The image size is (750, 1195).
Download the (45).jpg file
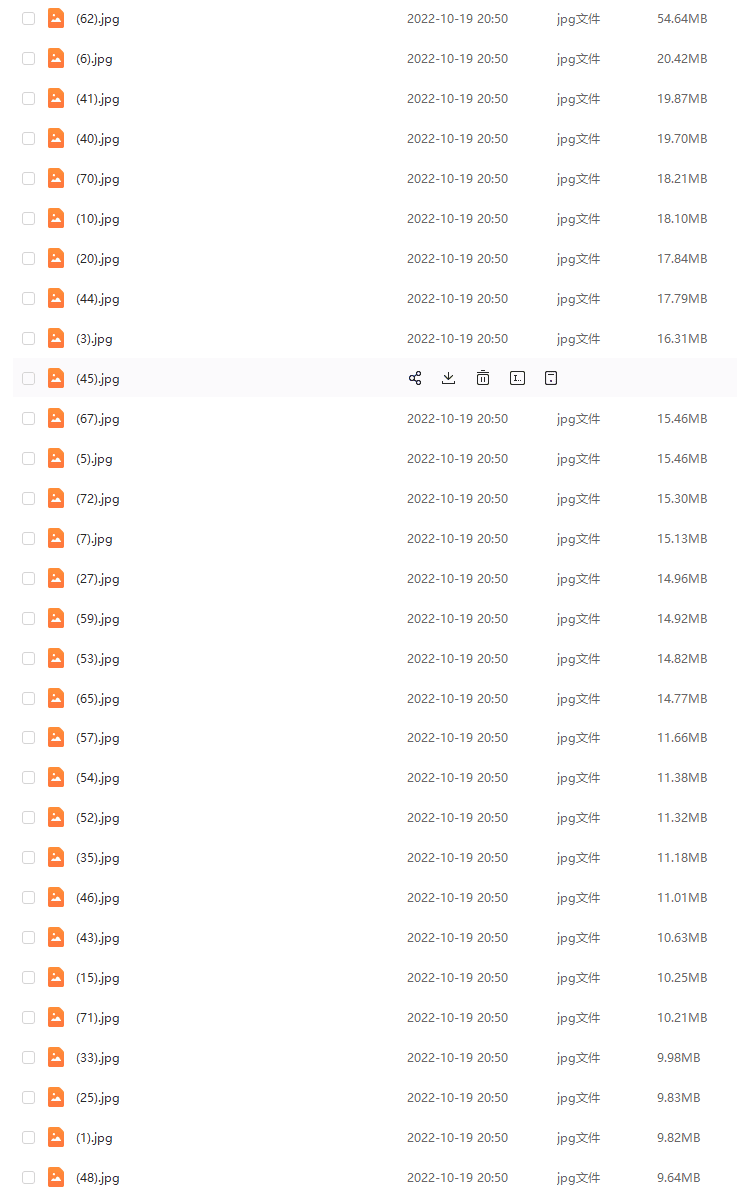pos(449,378)
